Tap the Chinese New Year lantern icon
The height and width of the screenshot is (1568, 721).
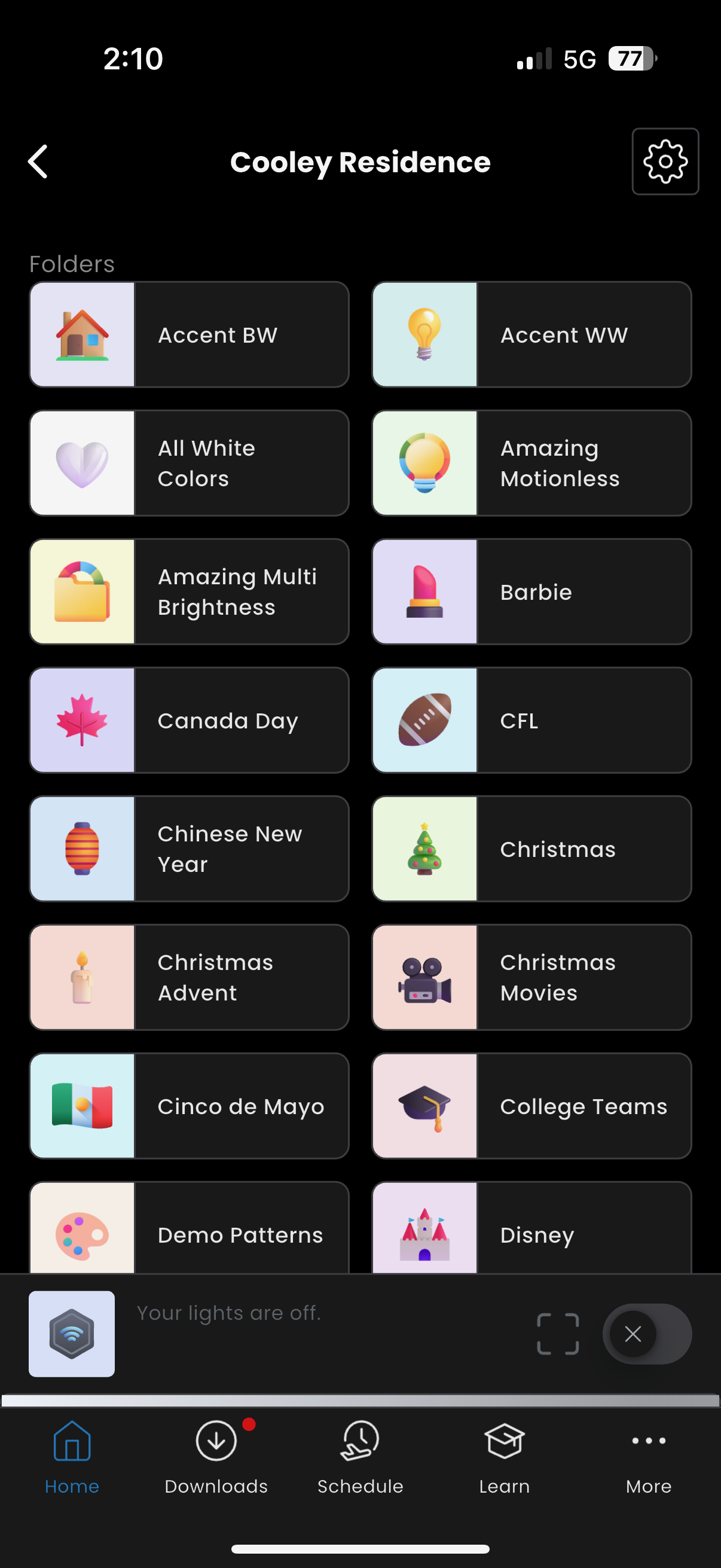(83, 849)
